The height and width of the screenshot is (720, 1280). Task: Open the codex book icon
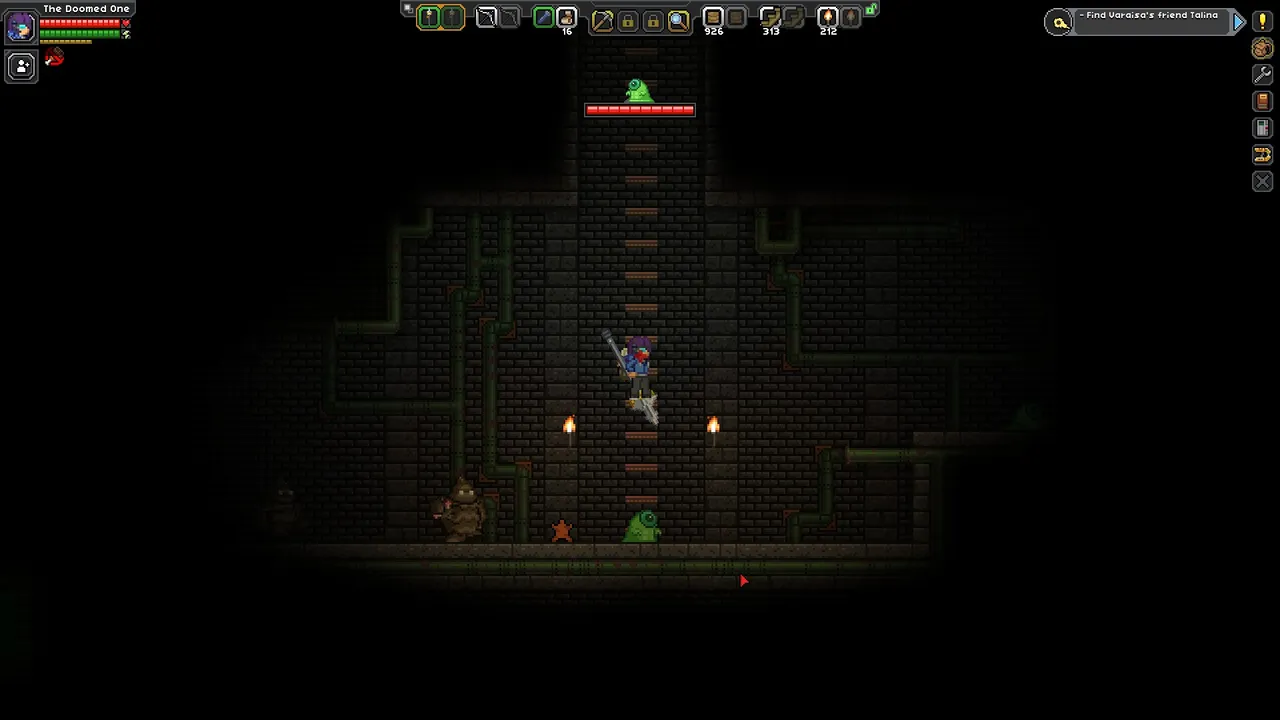[1263, 102]
